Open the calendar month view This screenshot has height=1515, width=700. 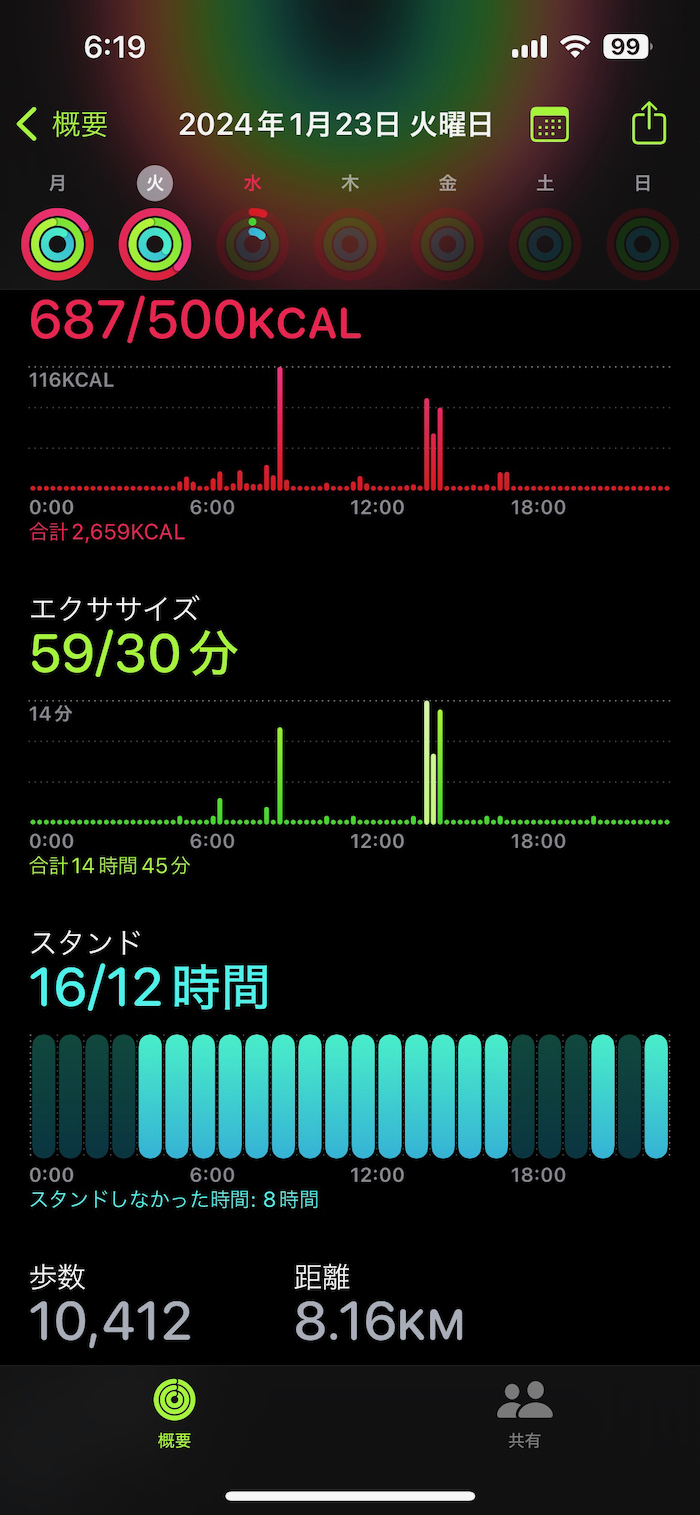[x=549, y=125]
